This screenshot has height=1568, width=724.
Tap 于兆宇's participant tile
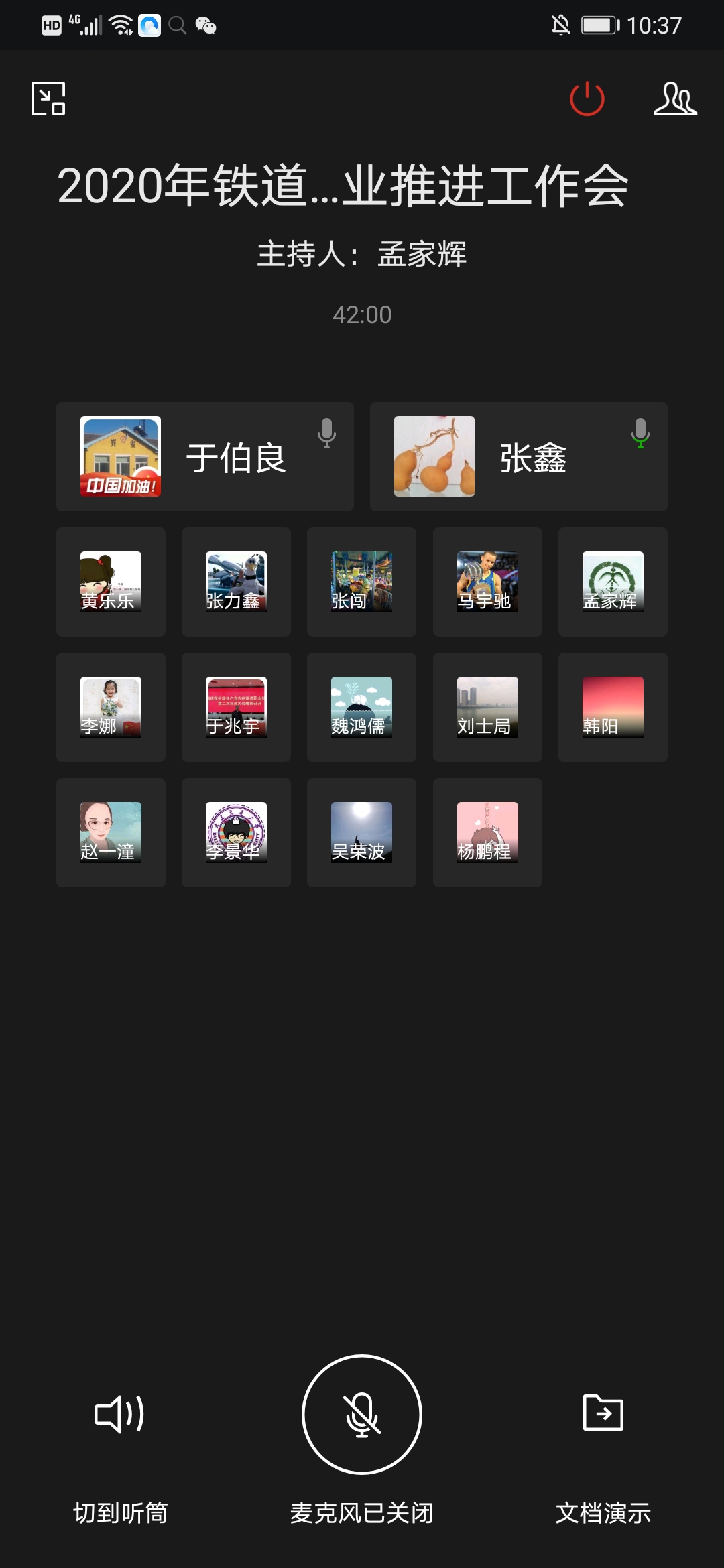click(236, 707)
